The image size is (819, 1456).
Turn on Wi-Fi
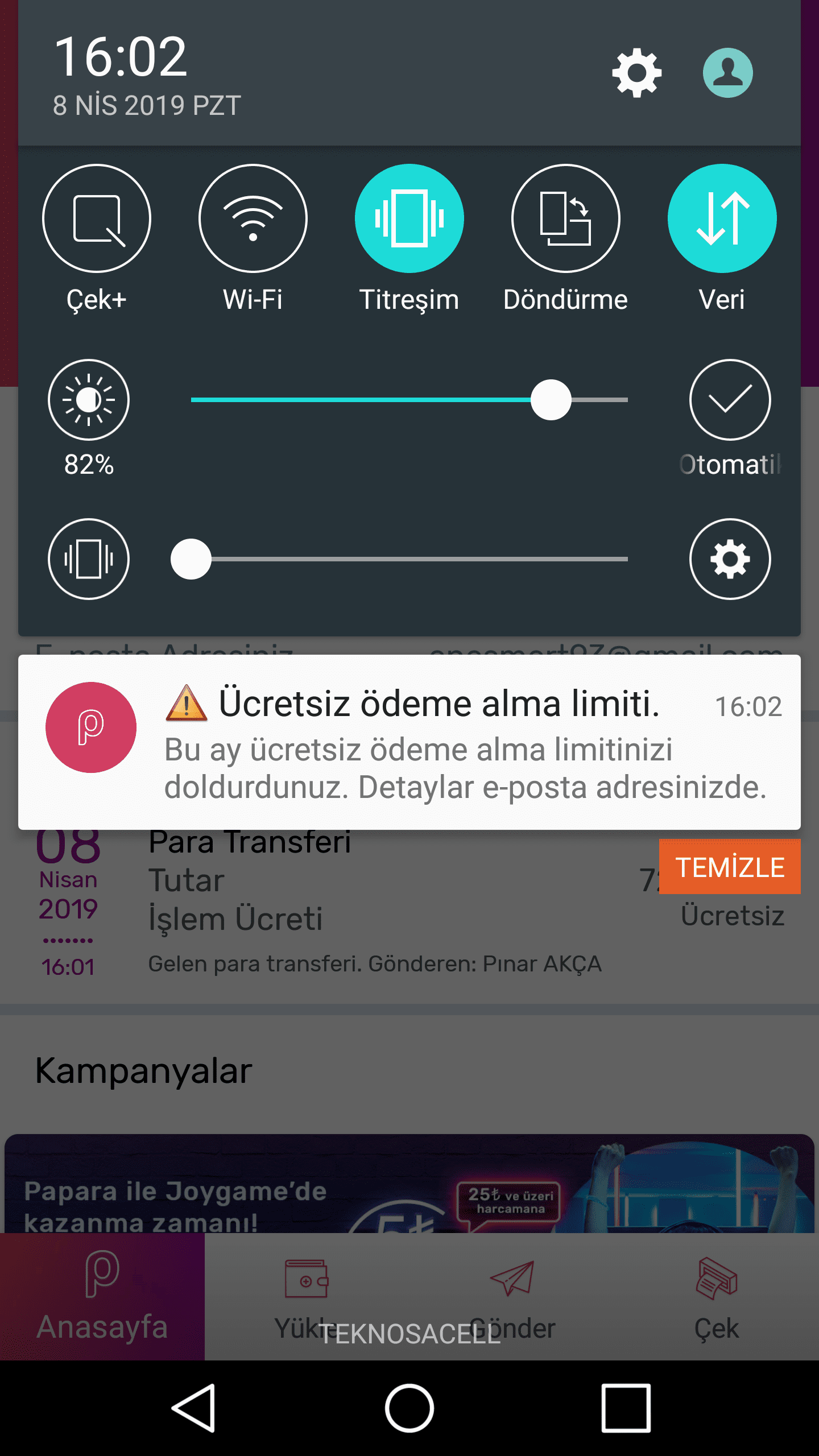tap(253, 218)
